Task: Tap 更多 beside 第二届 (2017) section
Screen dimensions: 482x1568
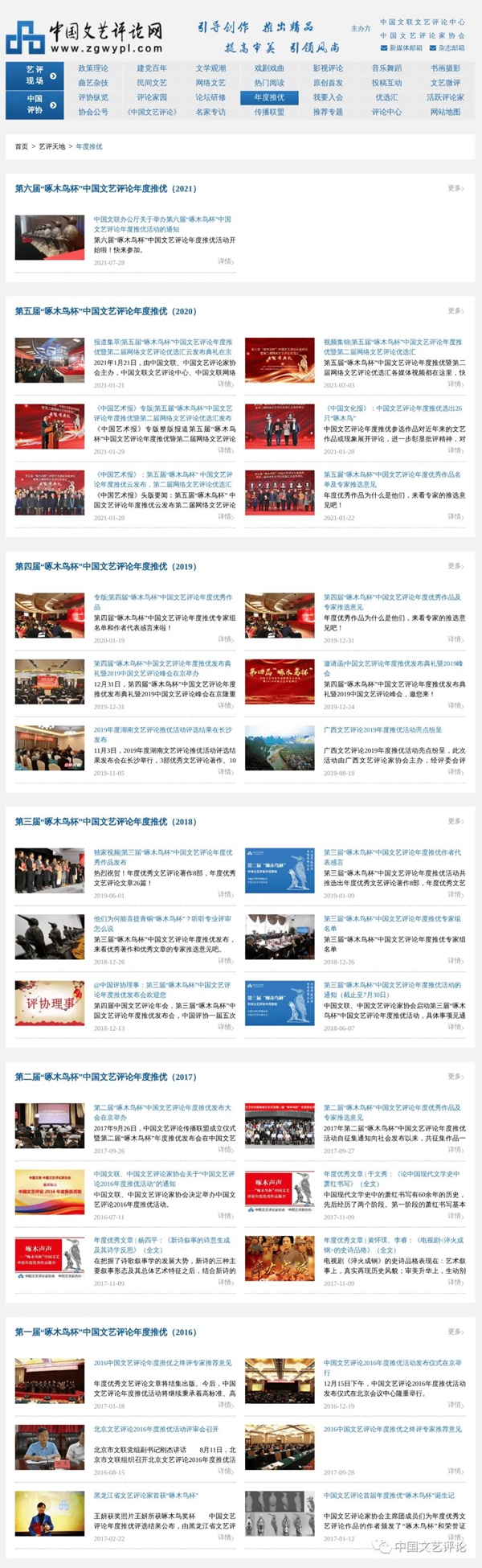Action: pyautogui.click(x=455, y=1076)
